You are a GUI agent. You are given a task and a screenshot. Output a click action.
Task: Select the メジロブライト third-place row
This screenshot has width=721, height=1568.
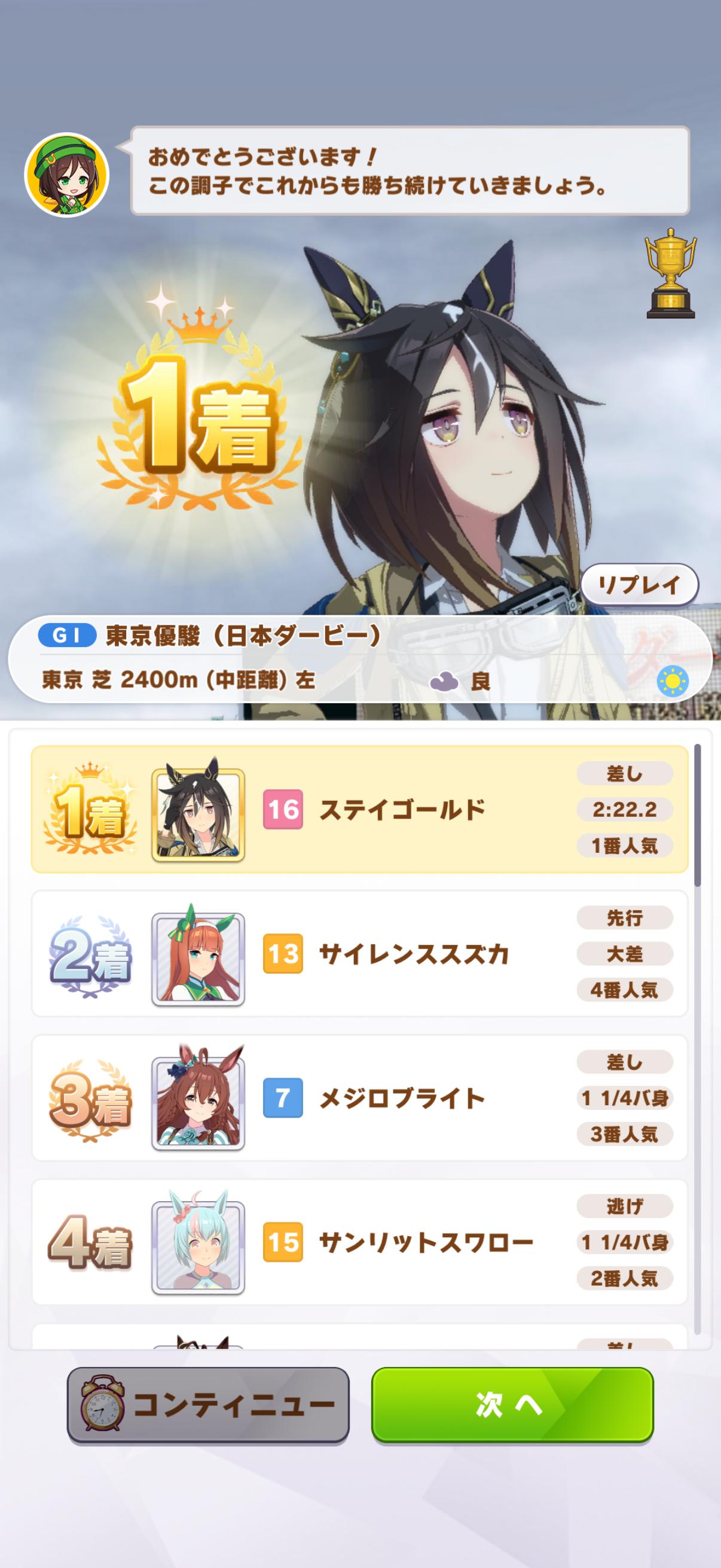359,1098
